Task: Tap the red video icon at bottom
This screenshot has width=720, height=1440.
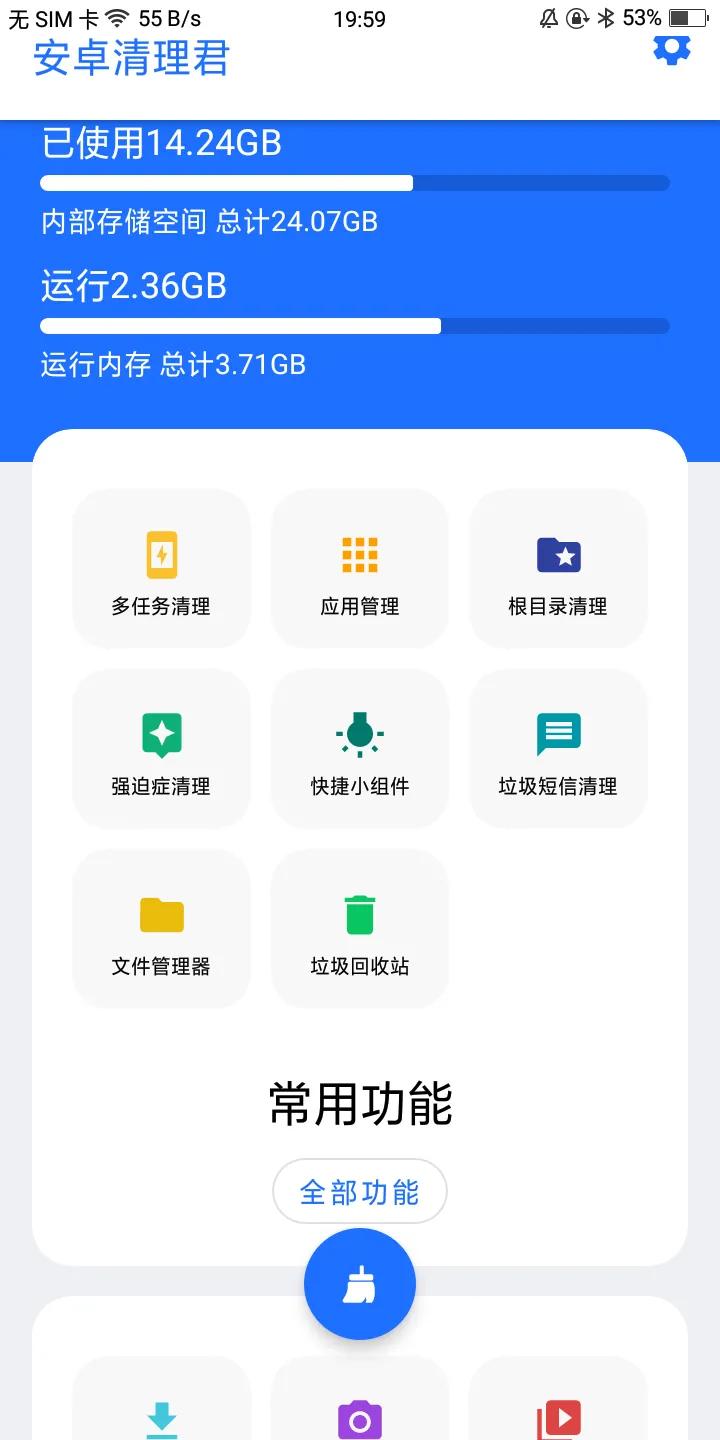Action: pyautogui.click(x=557, y=1417)
